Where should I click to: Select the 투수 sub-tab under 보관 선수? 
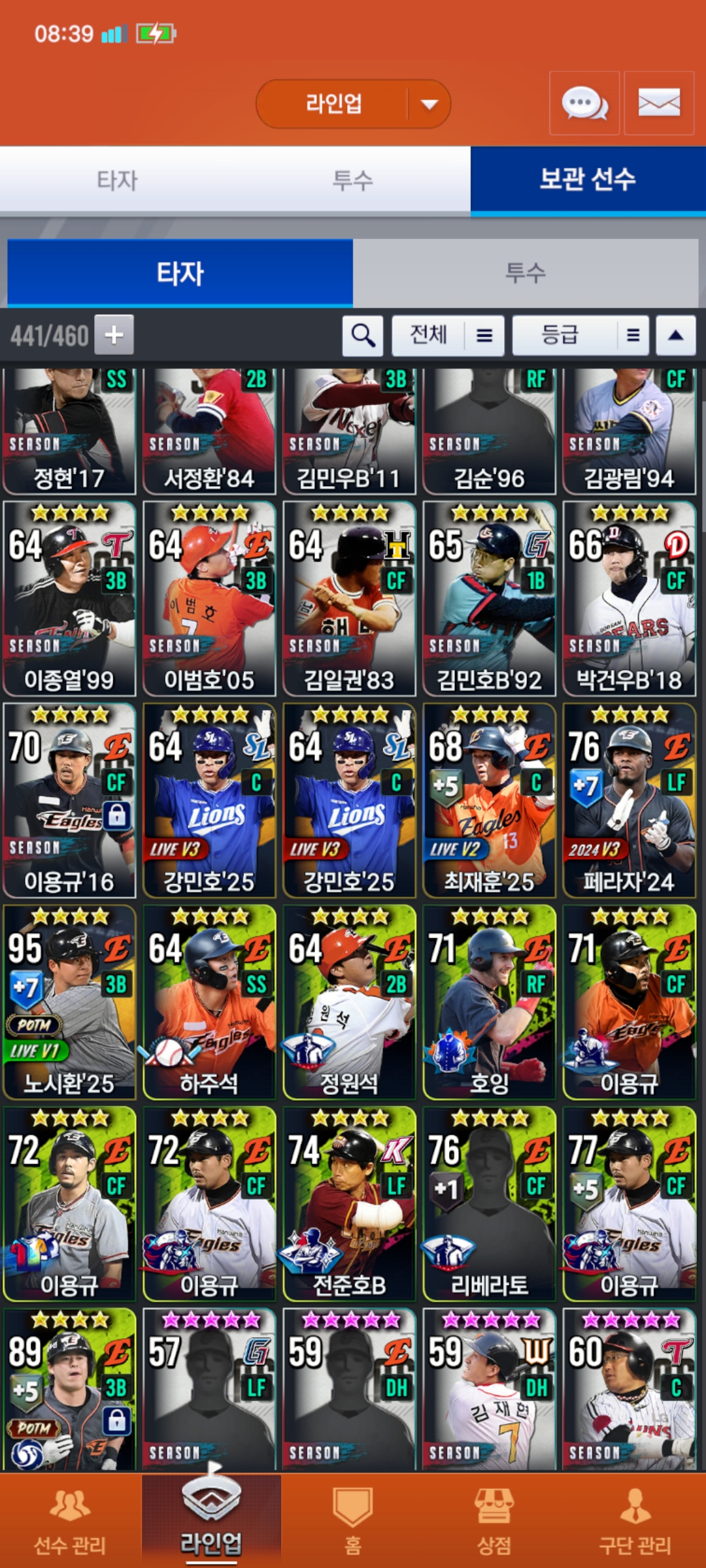click(526, 272)
